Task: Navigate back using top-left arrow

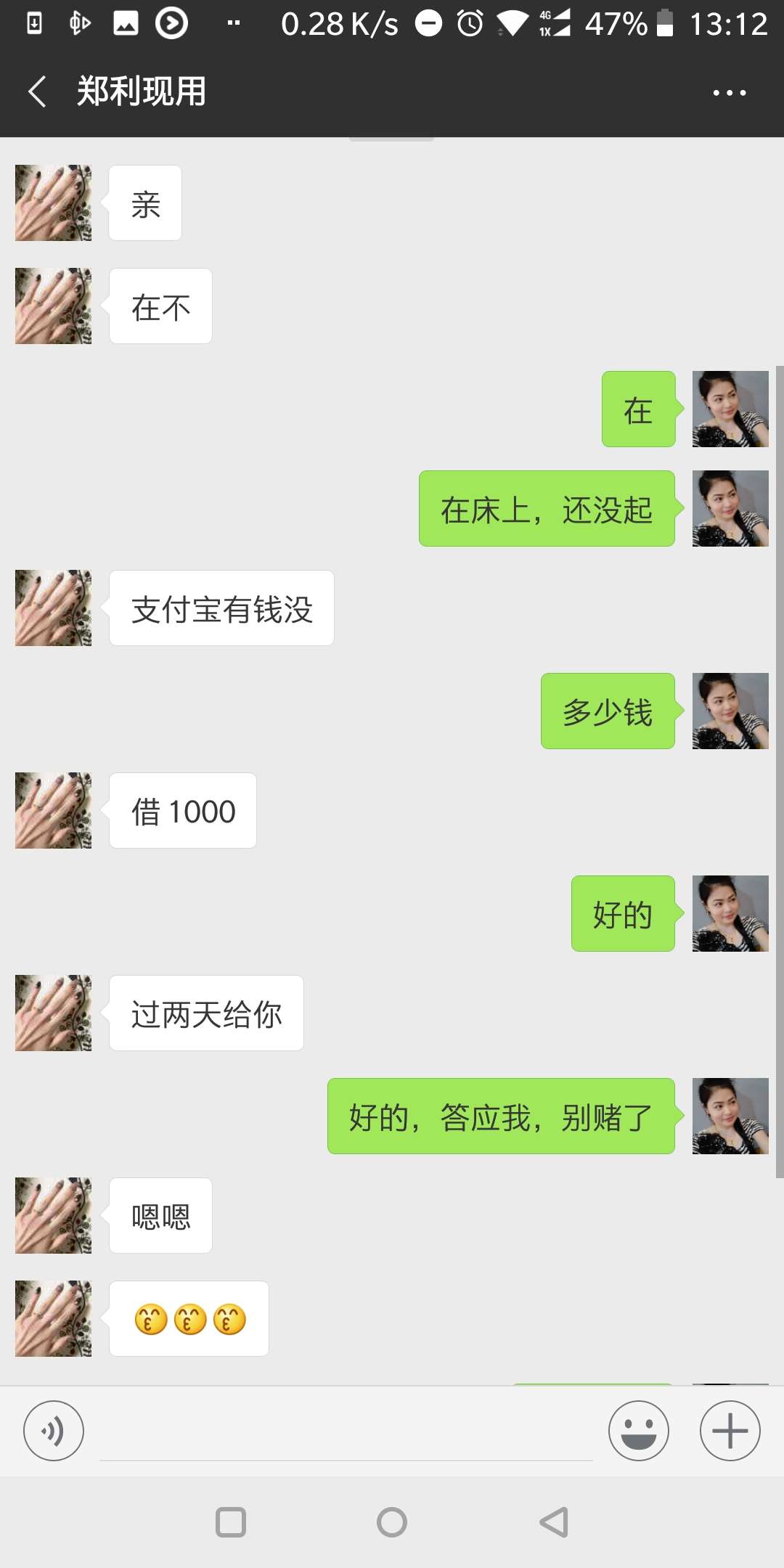Action: [x=37, y=91]
